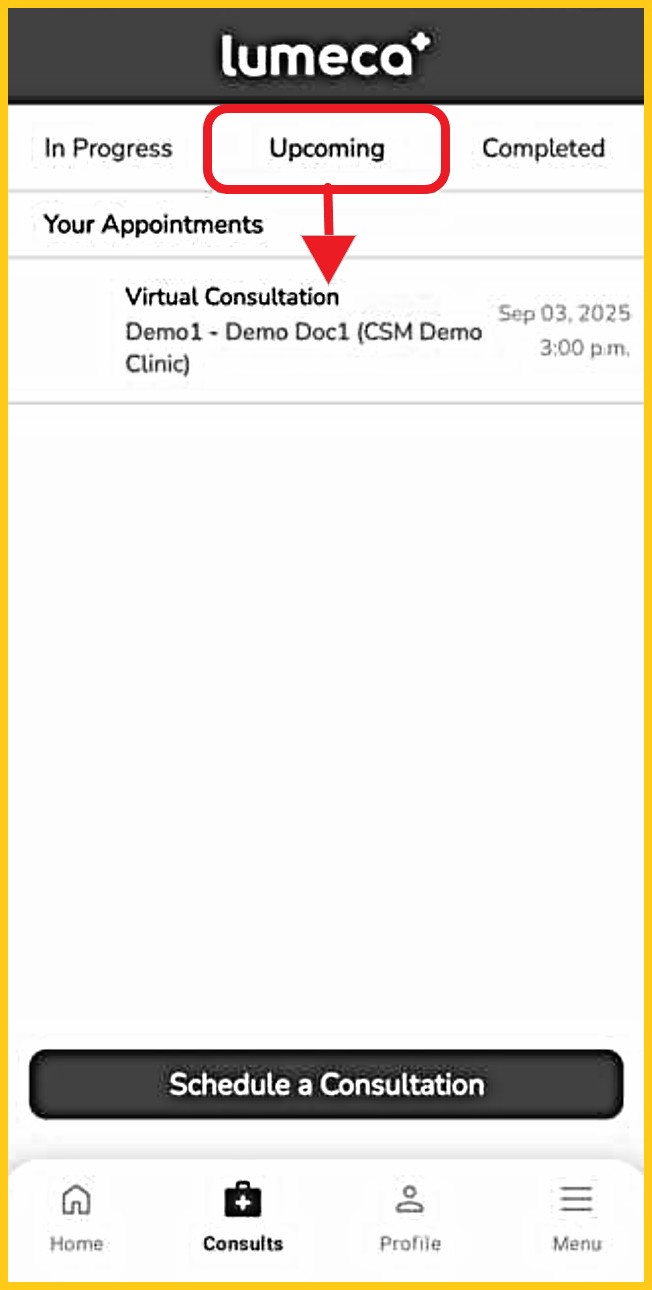
Task: Open the Consults tab in bottom navigation
Action: [x=243, y=1216]
